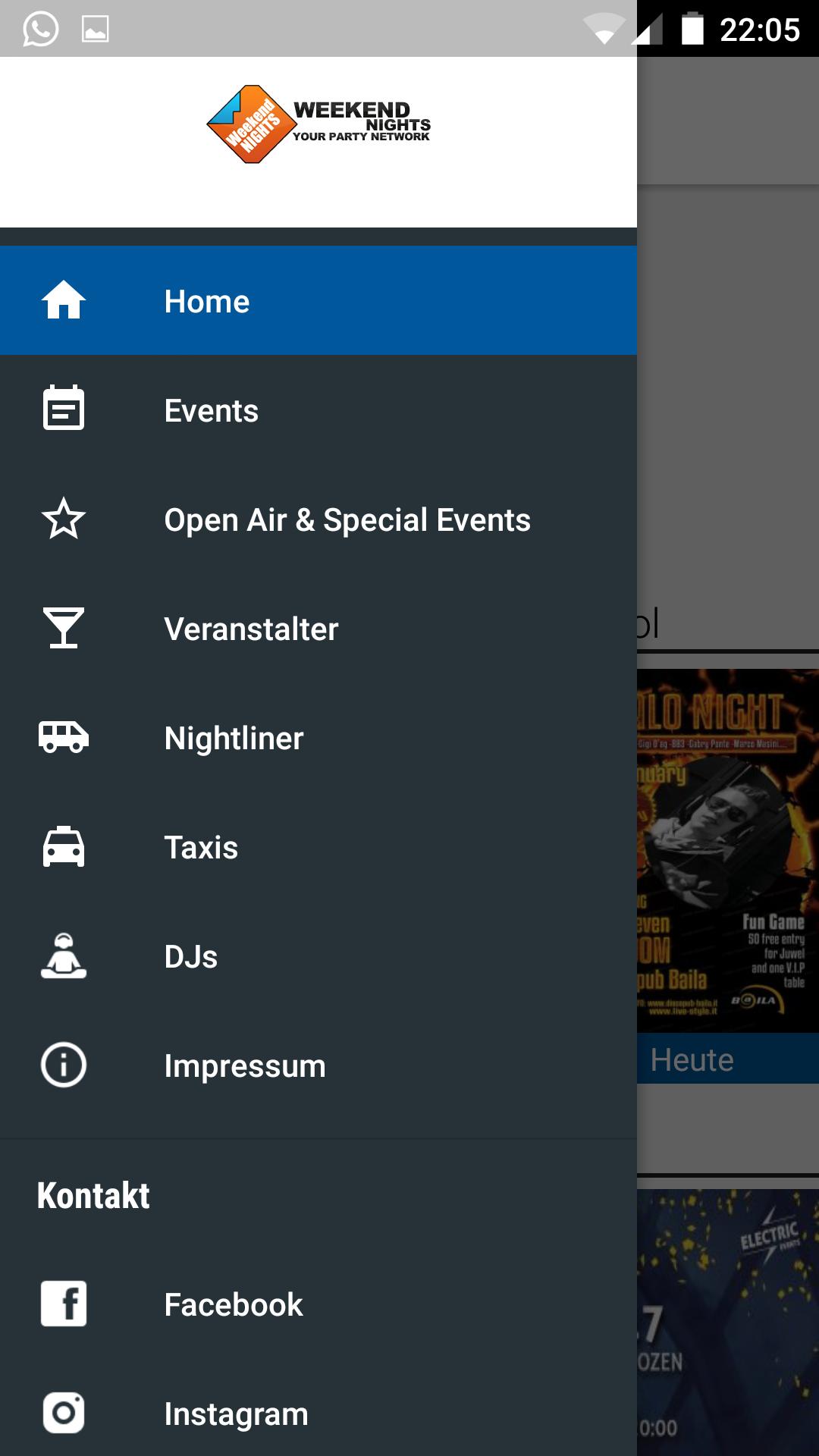Open the Instagram contact link
Image resolution: width=819 pixels, height=1456 pixels.
[236, 1414]
